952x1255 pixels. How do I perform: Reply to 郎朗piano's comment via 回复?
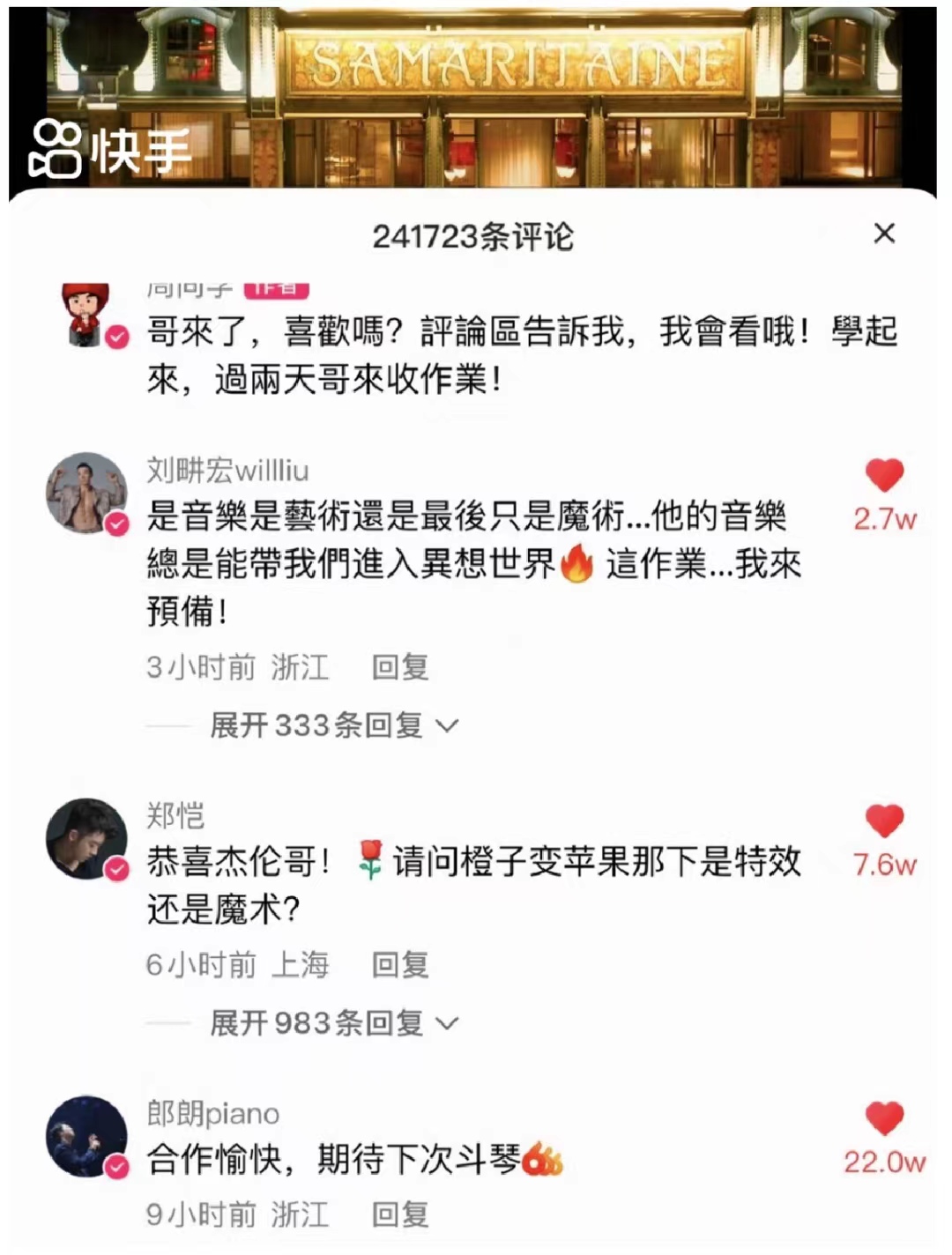pos(401,1215)
